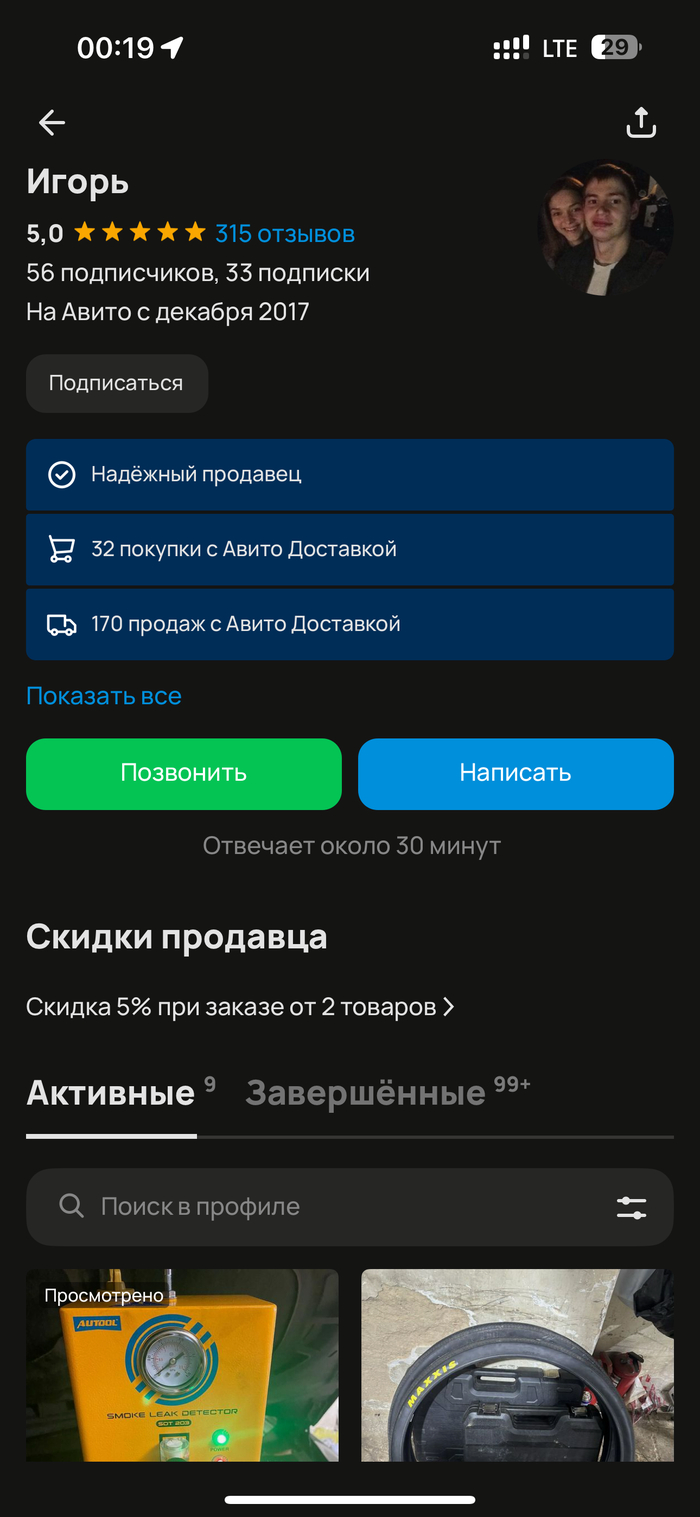Screen dimensions: 700x1517
Task: Tap the Подписаться button
Action: pyautogui.click(x=116, y=383)
